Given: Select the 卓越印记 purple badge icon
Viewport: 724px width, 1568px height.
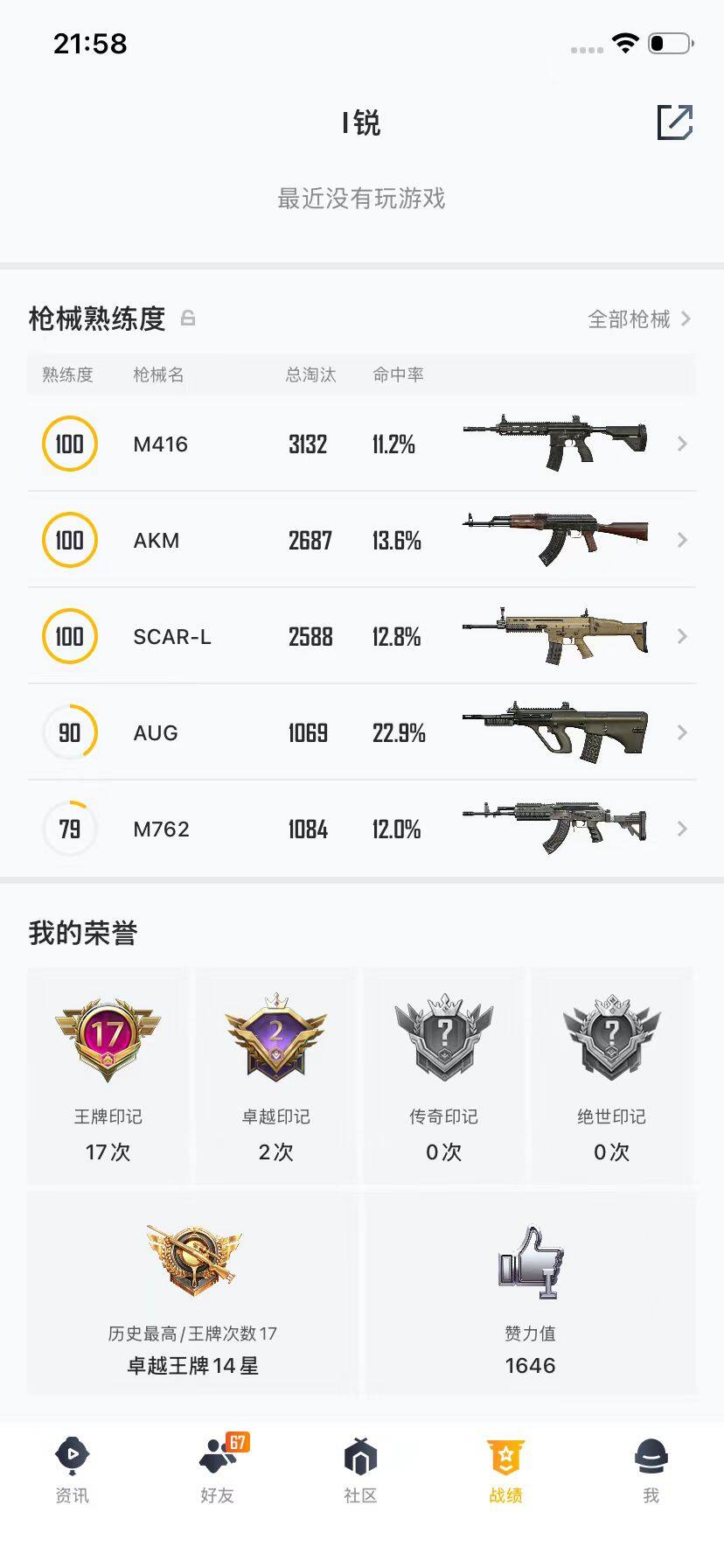Looking at the screenshot, I should click(275, 1037).
